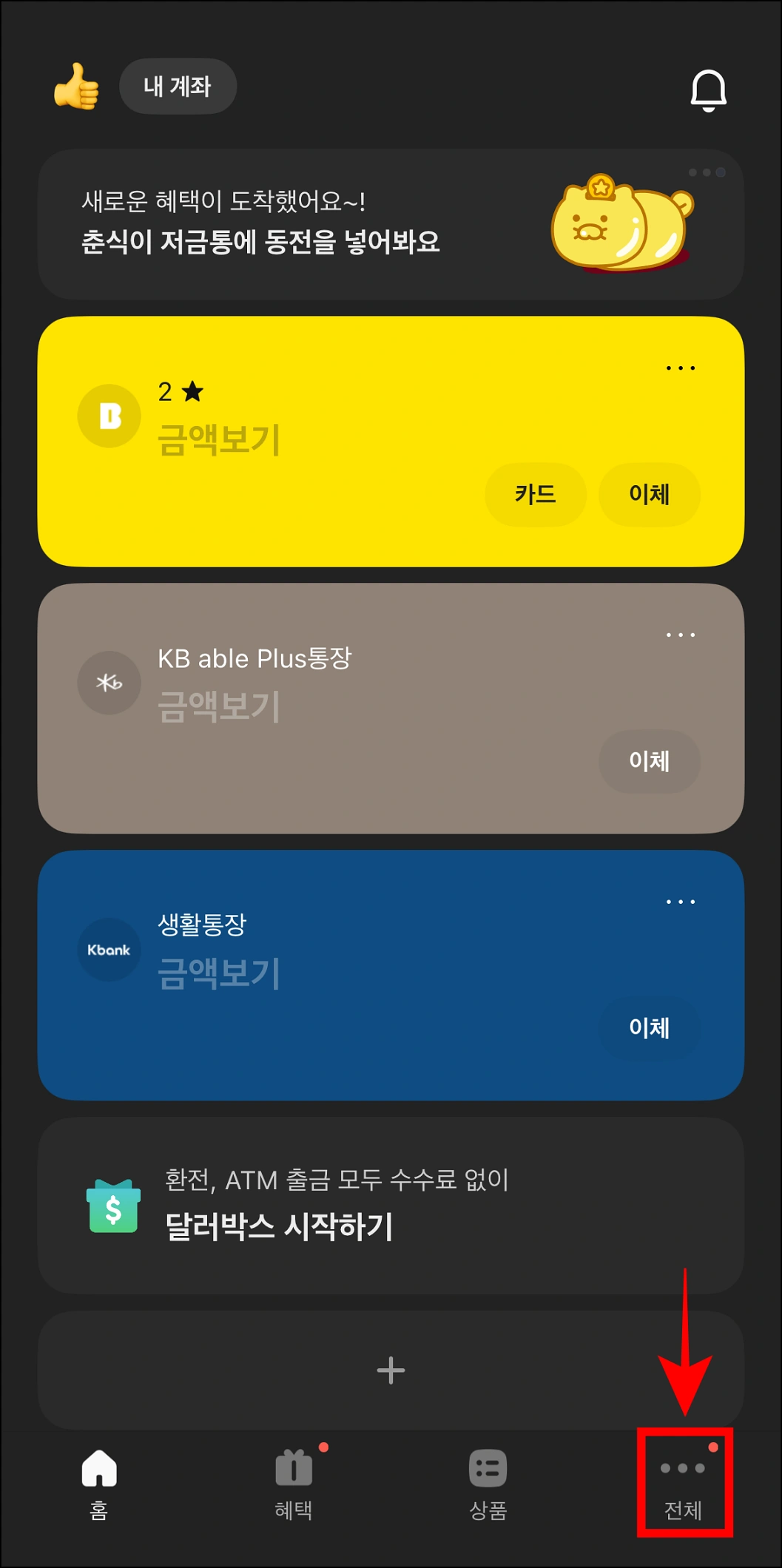Open the three-dot menu on 생활통장 card
The image size is (782, 1568).
pyautogui.click(x=679, y=902)
